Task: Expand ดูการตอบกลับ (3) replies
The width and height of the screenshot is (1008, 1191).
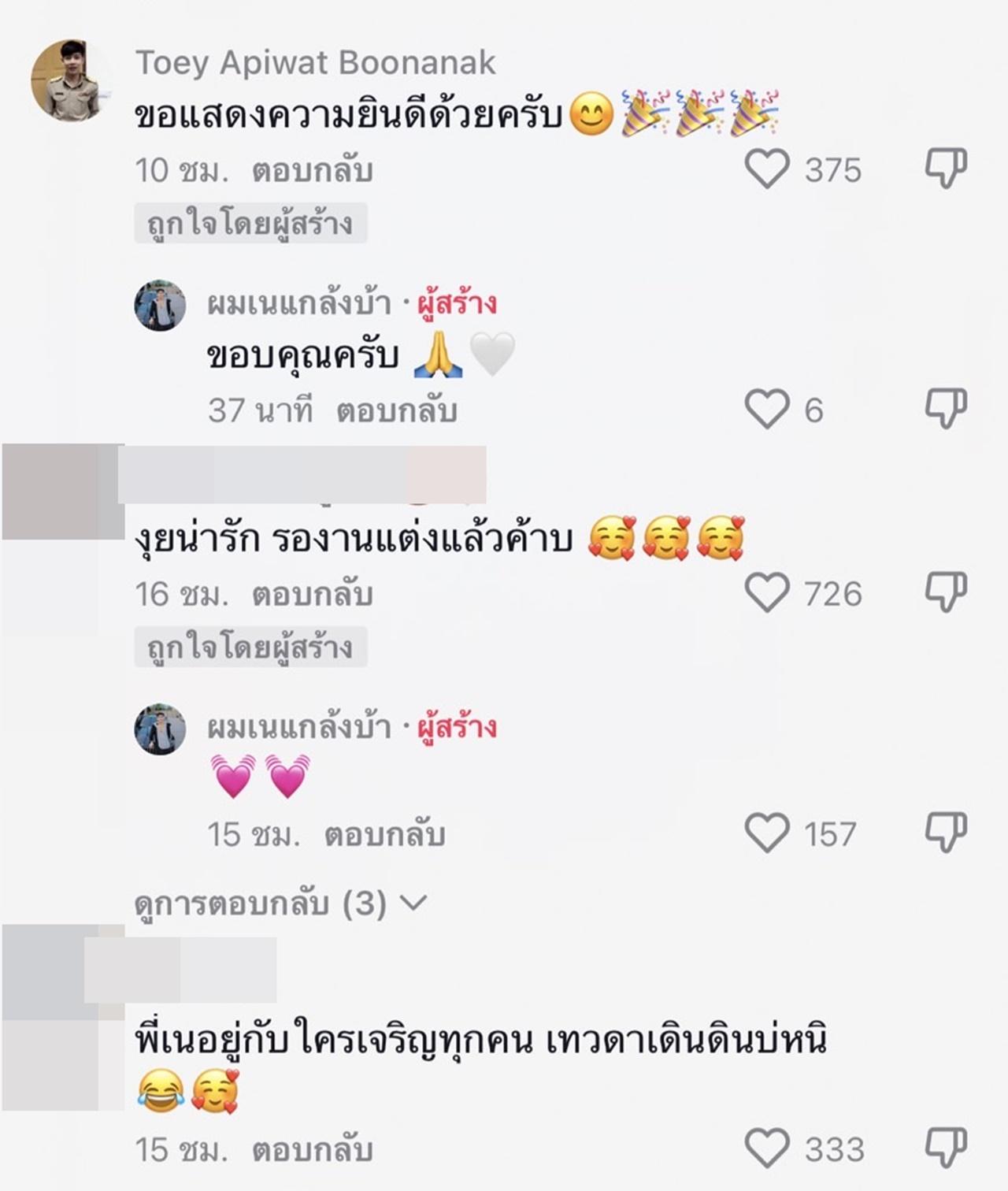Action: pos(280,903)
